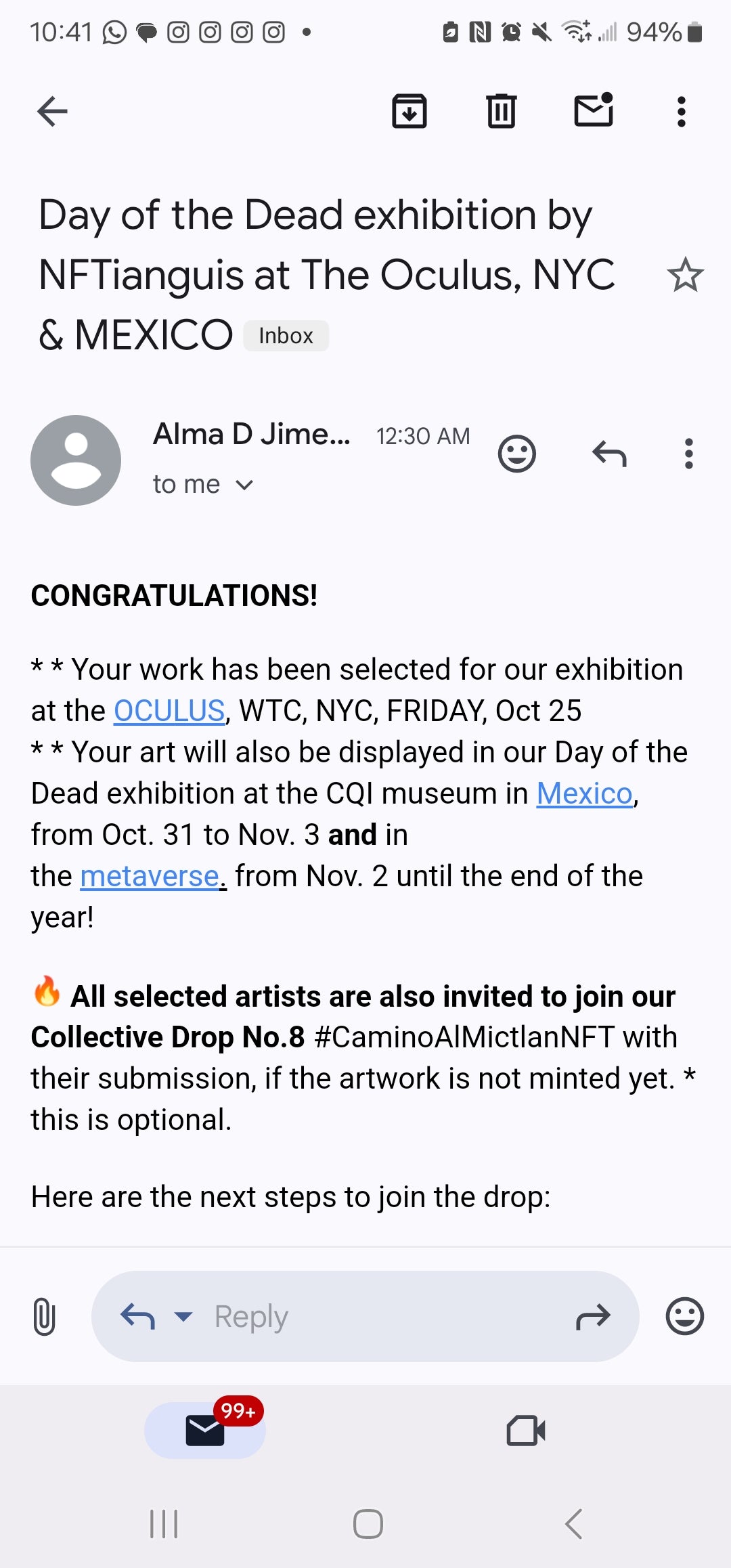Open sender Alma D Jime... profile avatar
Viewport: 731px width, 1568px height.
pos(76,460)
